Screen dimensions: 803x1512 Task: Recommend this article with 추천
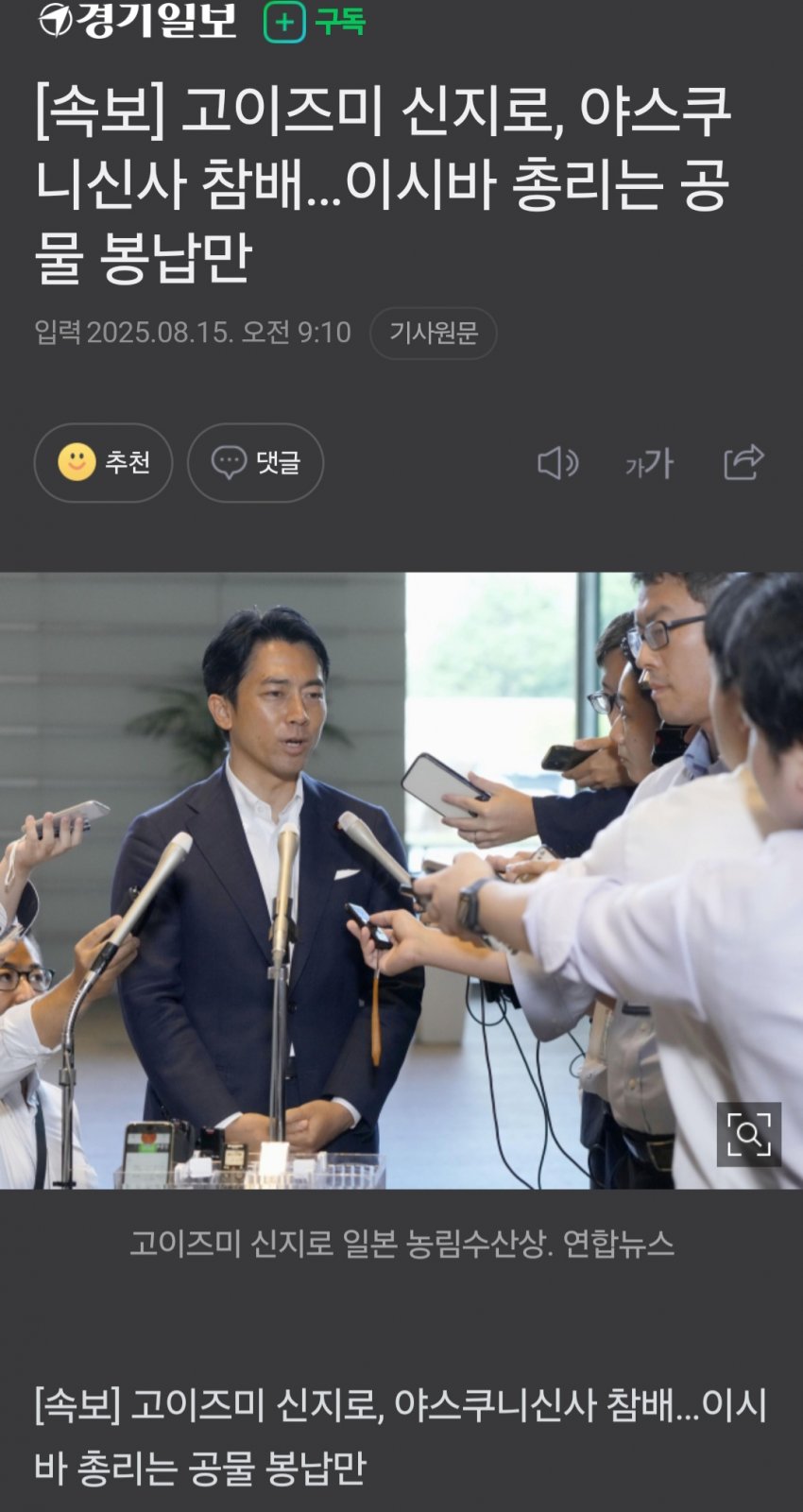pos(104,462)
